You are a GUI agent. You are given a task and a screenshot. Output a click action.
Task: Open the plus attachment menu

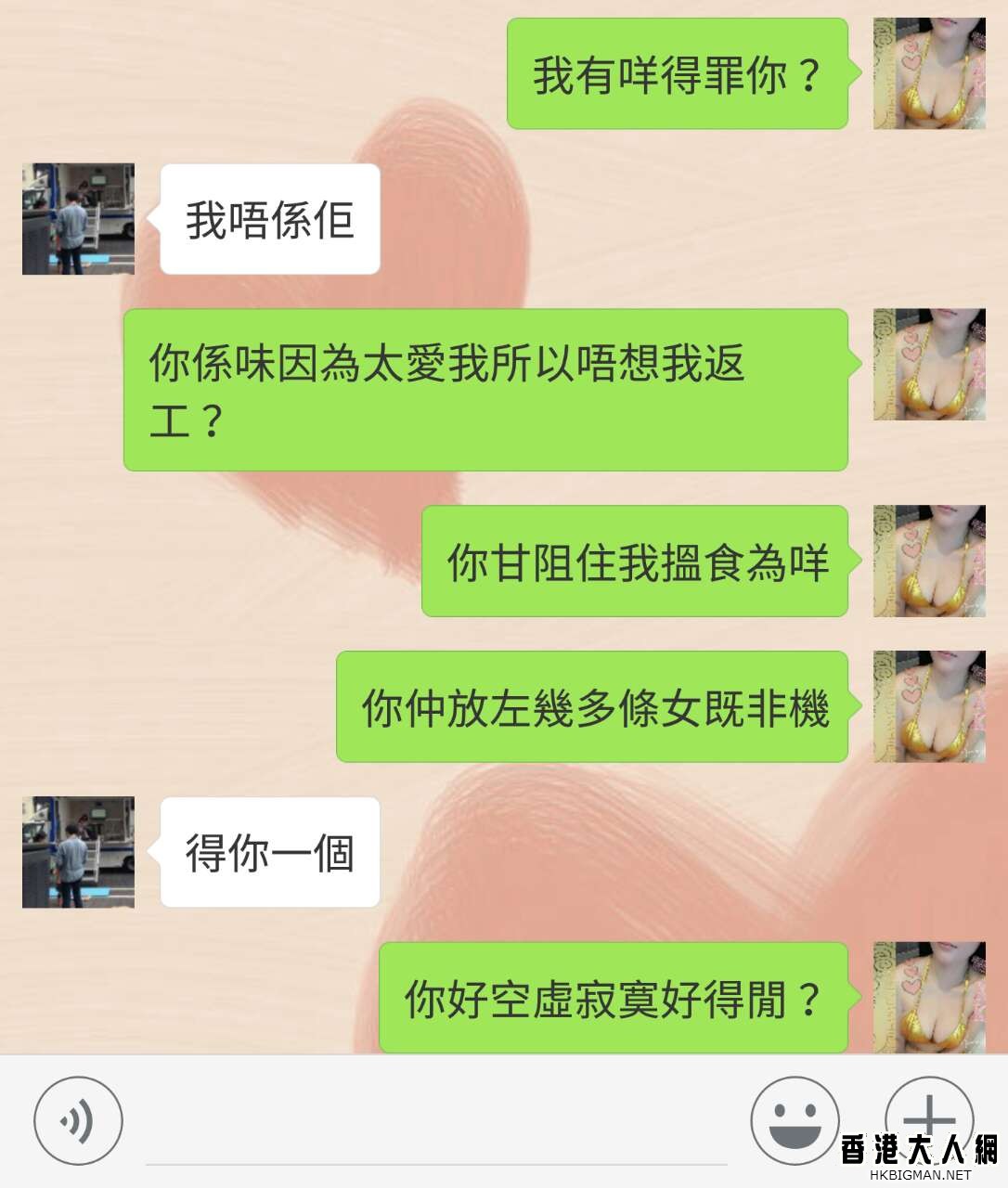[x=928, y=1114]
